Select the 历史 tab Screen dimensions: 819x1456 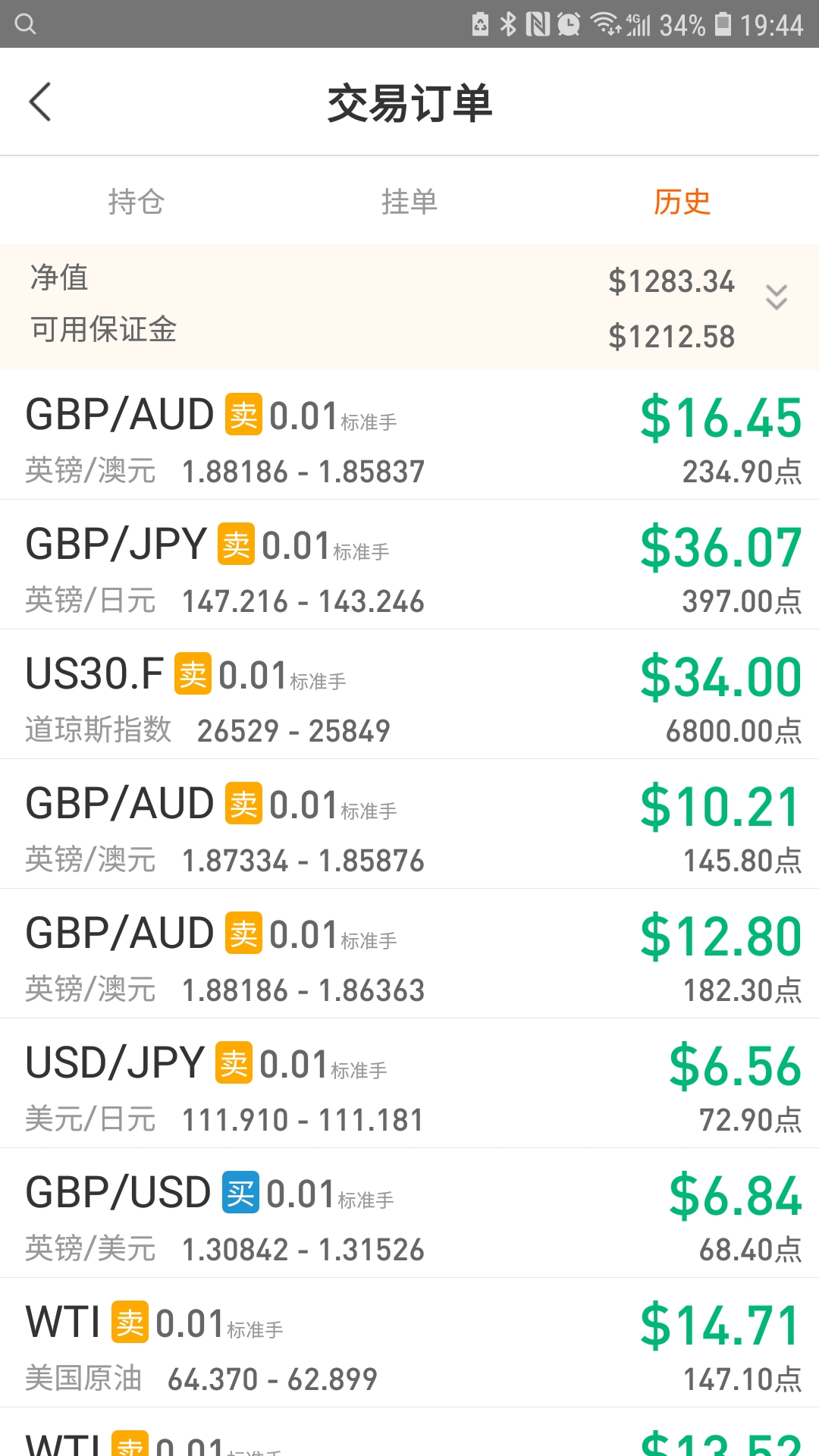[x=682, y=202]
